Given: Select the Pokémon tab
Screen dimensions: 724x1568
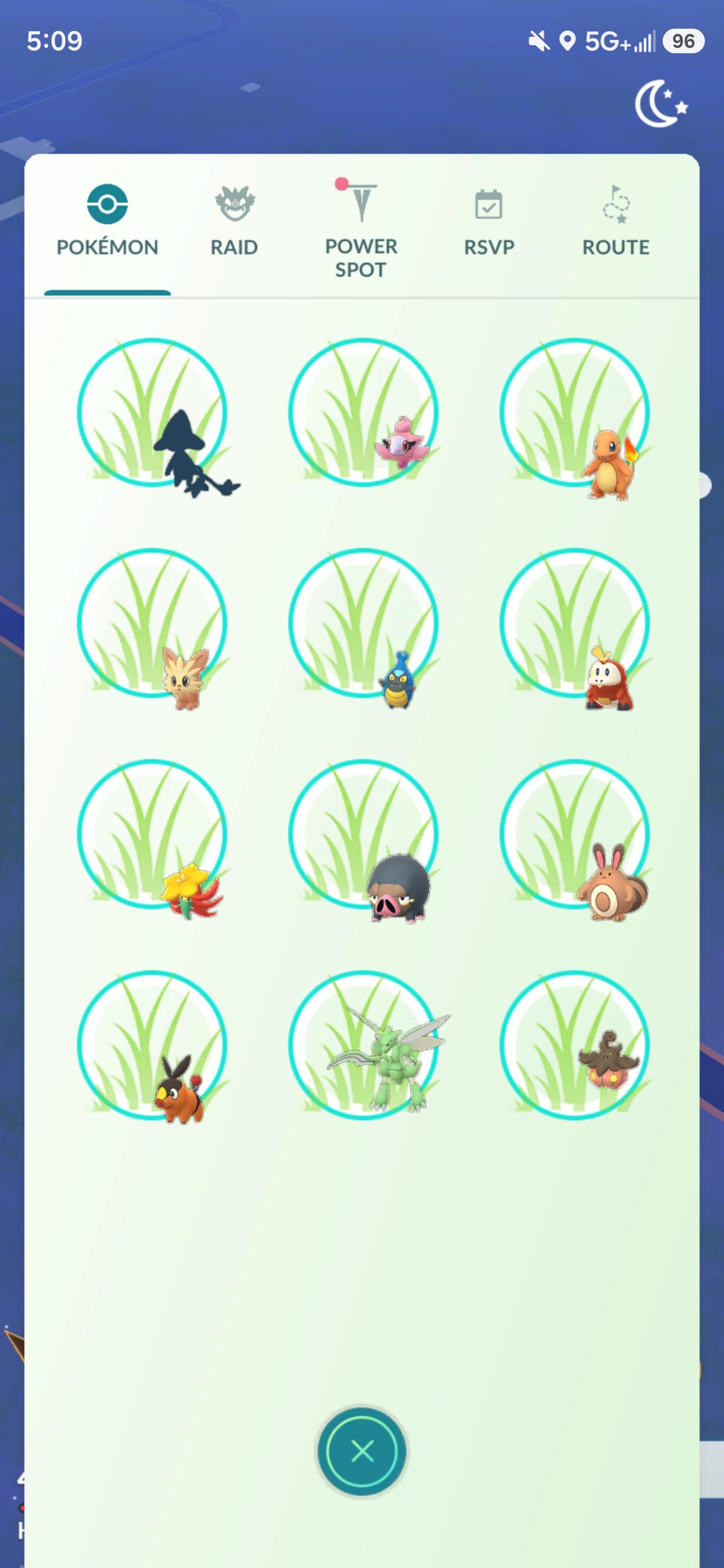Looking at the screenshot, I should [x=107, y=222].
